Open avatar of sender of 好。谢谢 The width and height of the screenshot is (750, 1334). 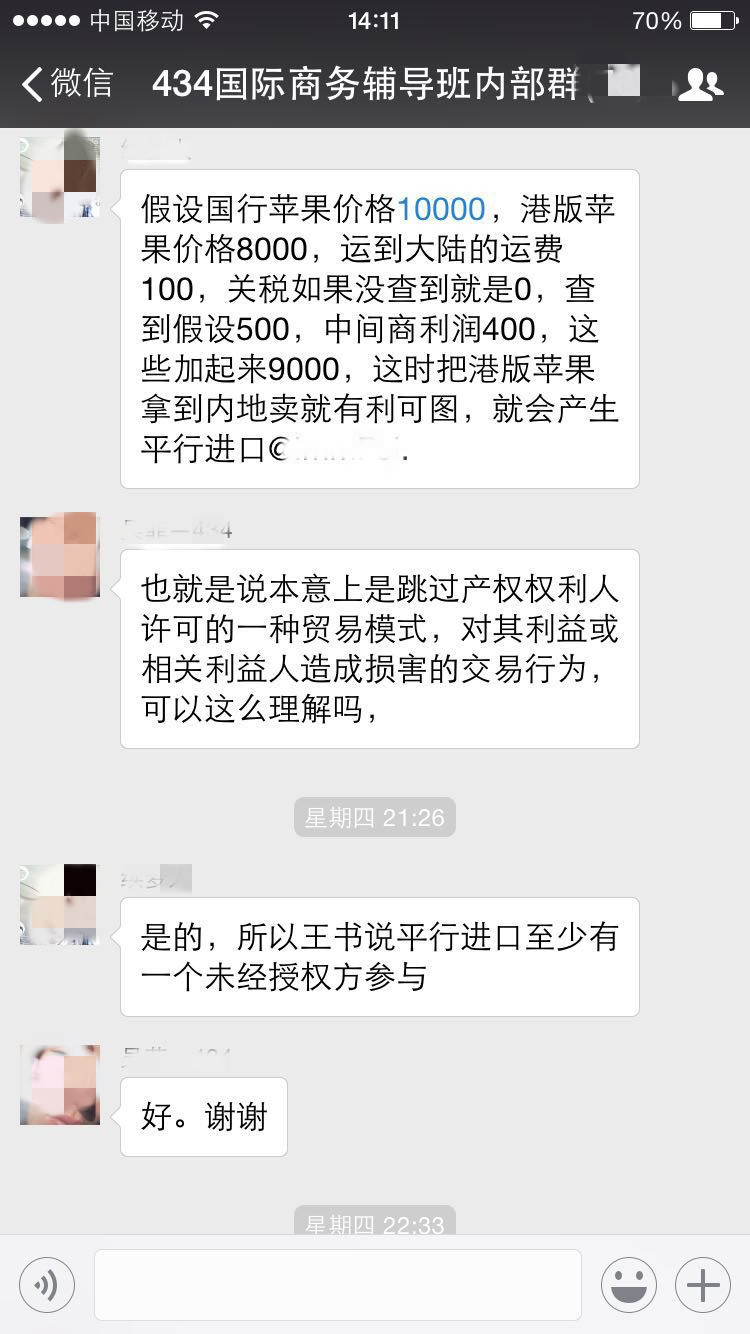60,1085
